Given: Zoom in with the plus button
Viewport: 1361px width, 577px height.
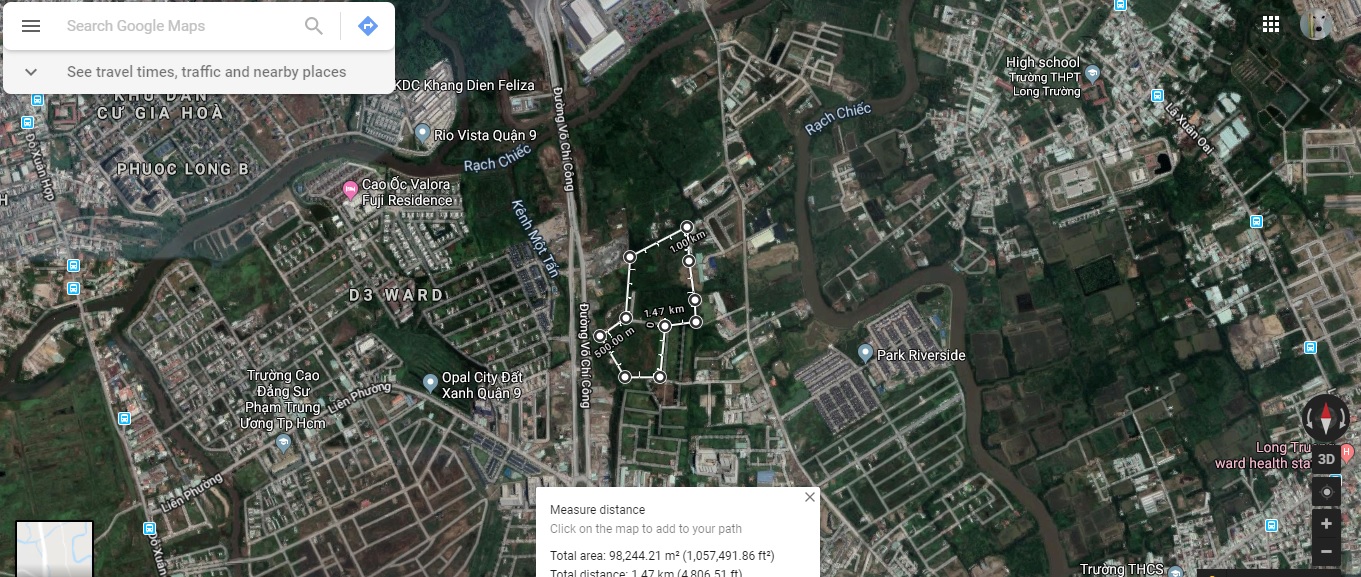Looking at the screenshot, I should 1326,523.
